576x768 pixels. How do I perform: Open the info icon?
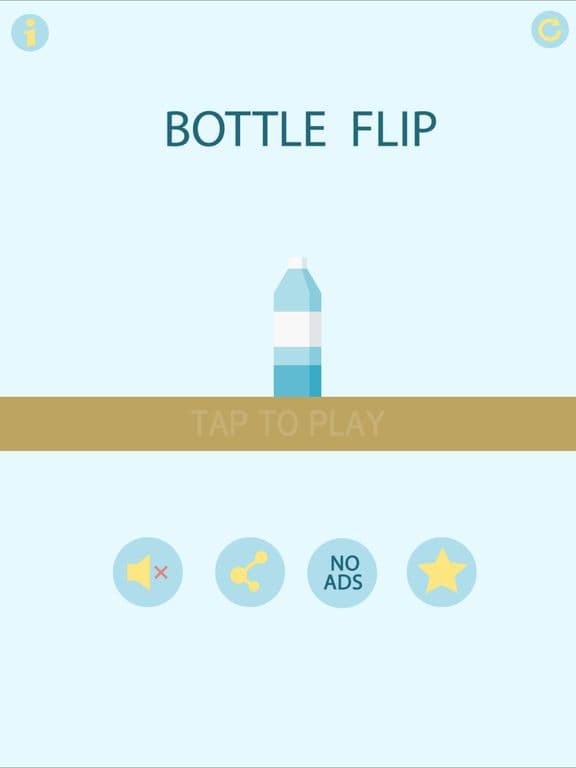click(x=30, y=33)
